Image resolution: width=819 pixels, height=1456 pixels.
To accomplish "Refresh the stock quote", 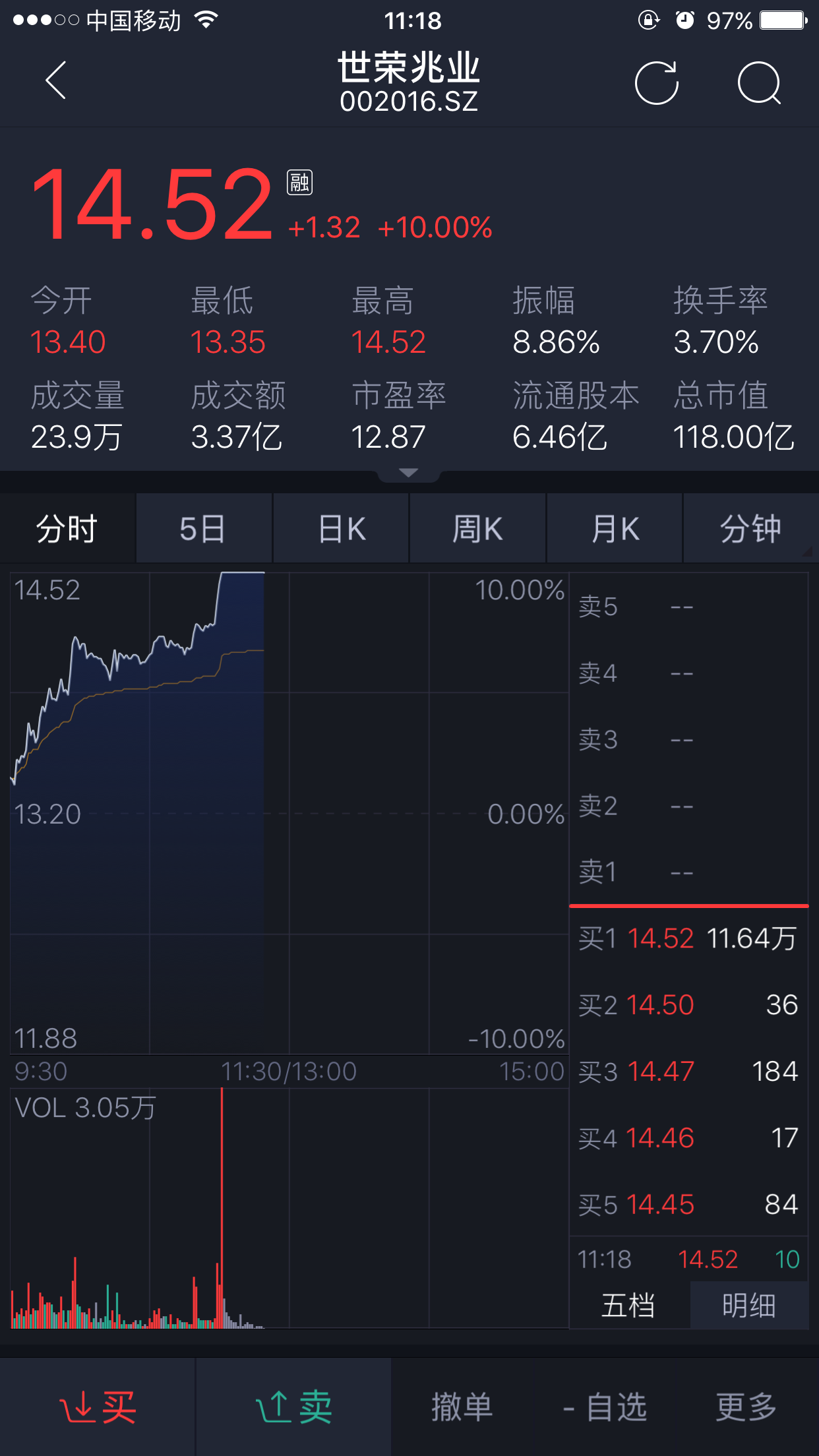I will point(657,83).
